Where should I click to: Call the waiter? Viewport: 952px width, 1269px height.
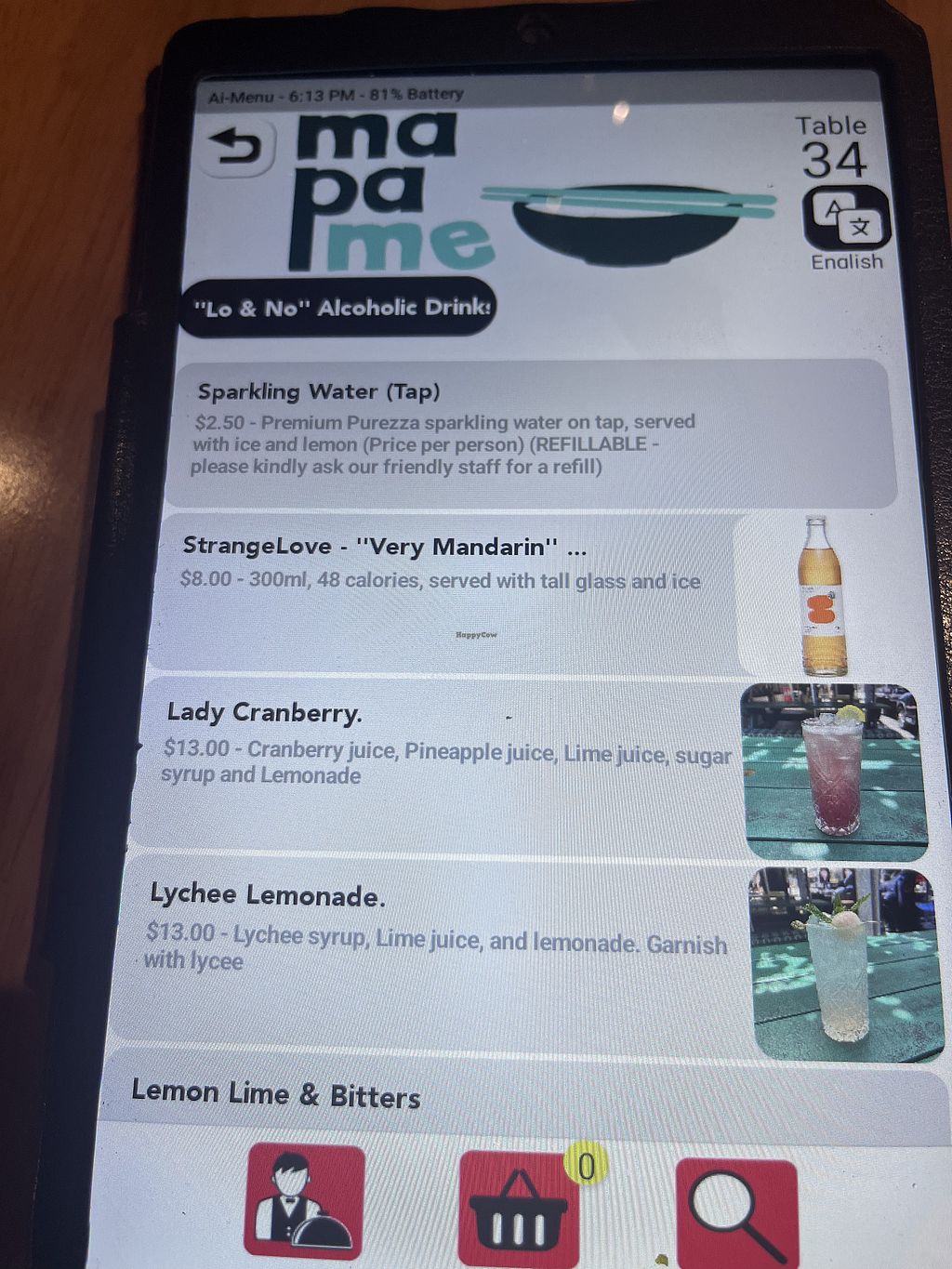tap(305, 1202)
